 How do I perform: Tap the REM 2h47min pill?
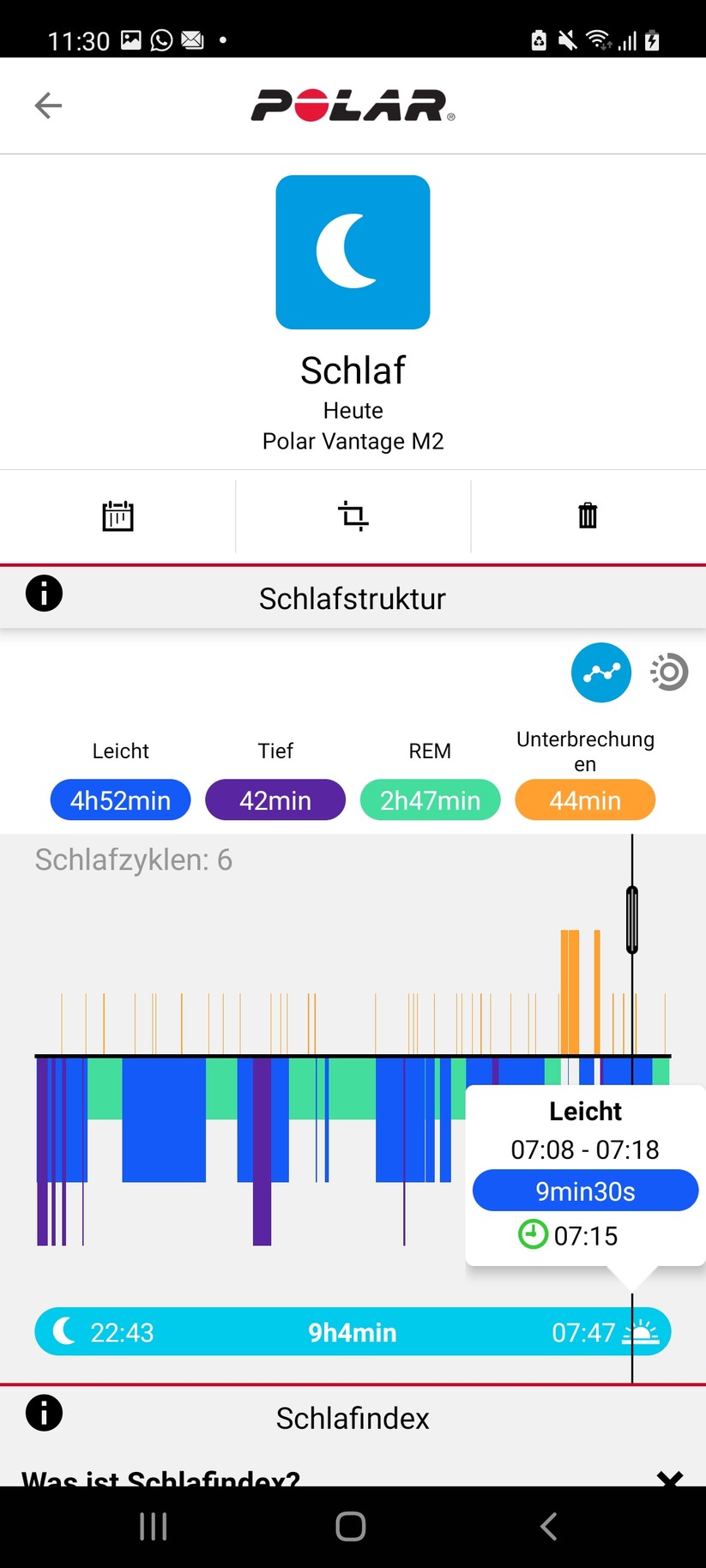(x=430, y=799)
